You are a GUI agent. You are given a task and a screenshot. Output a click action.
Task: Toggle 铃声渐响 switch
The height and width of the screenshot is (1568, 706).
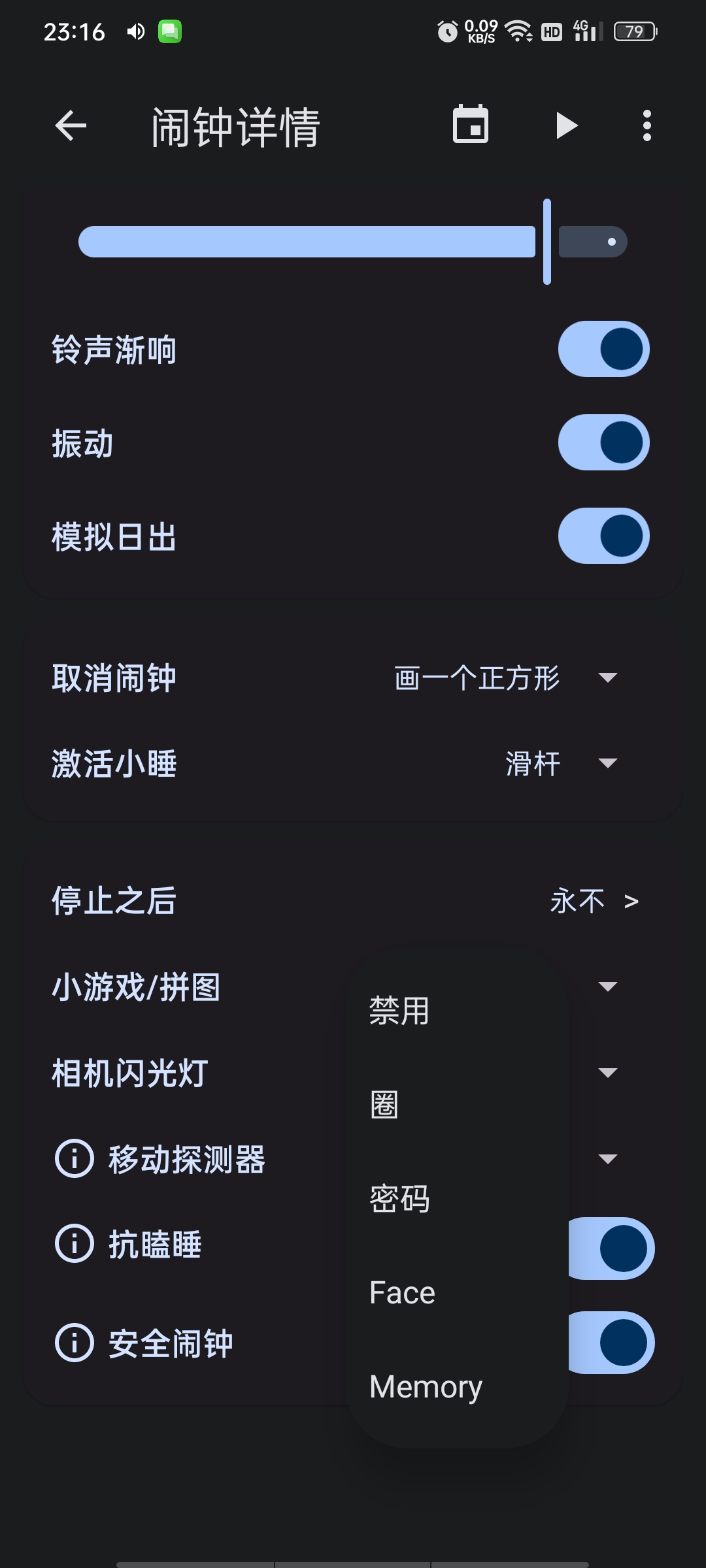pos(603,349)
